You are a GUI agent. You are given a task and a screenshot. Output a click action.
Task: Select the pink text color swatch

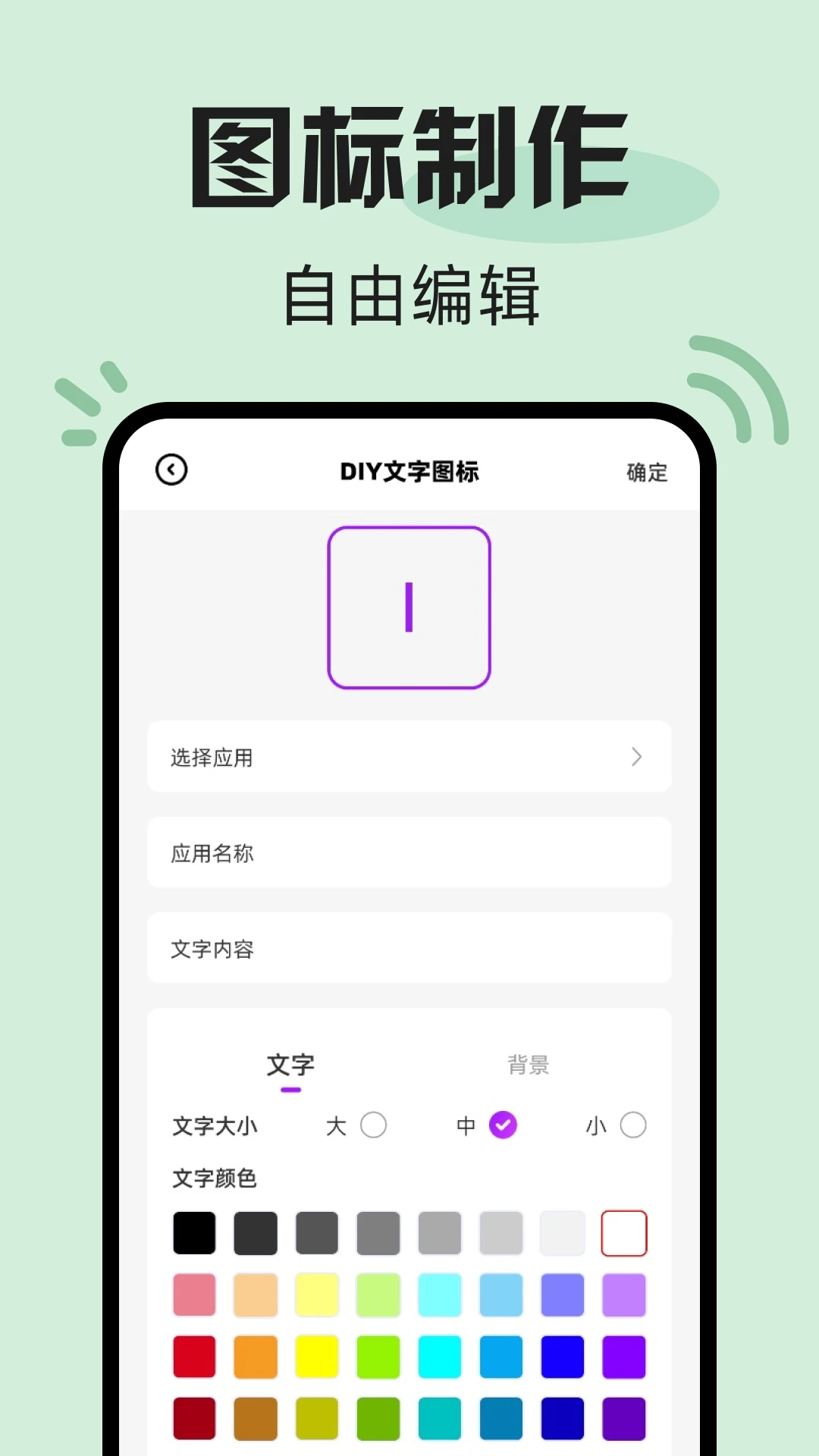pos(193,1294)
